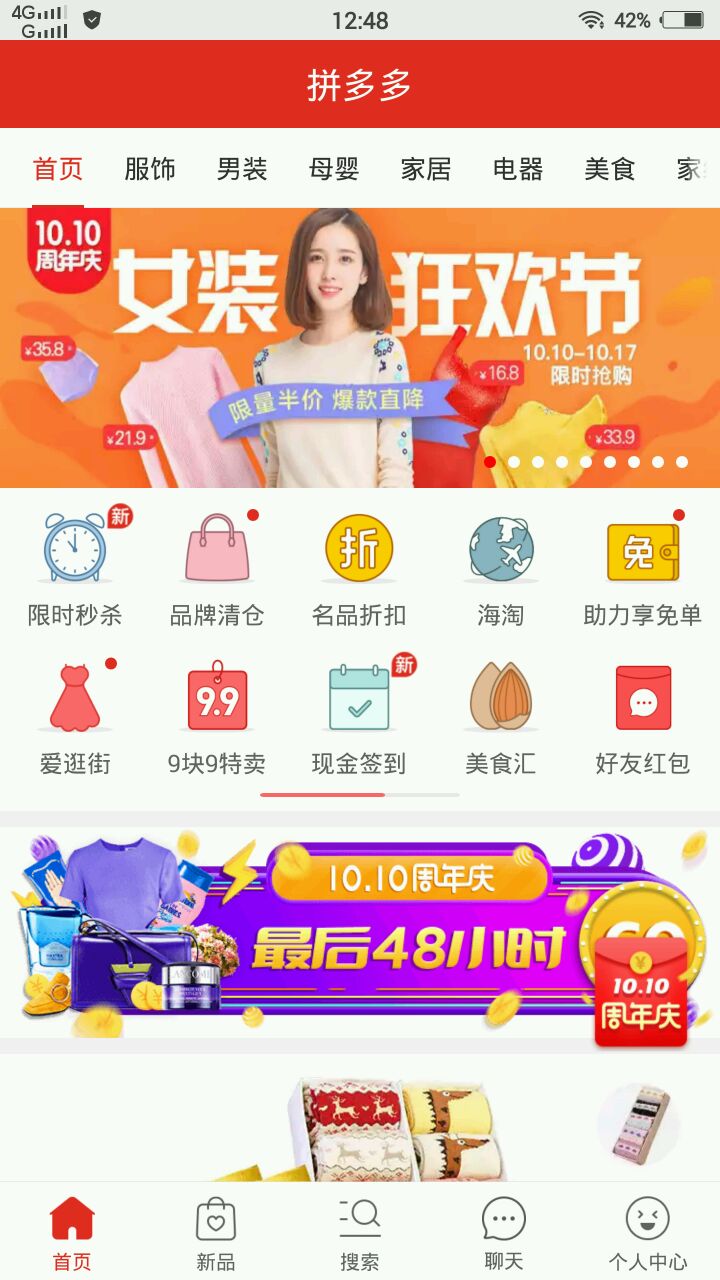The height and width of the screenshot is (1280, 720).
Task: Switch to the 新品 bottom tab
Action: [216, 1234]
